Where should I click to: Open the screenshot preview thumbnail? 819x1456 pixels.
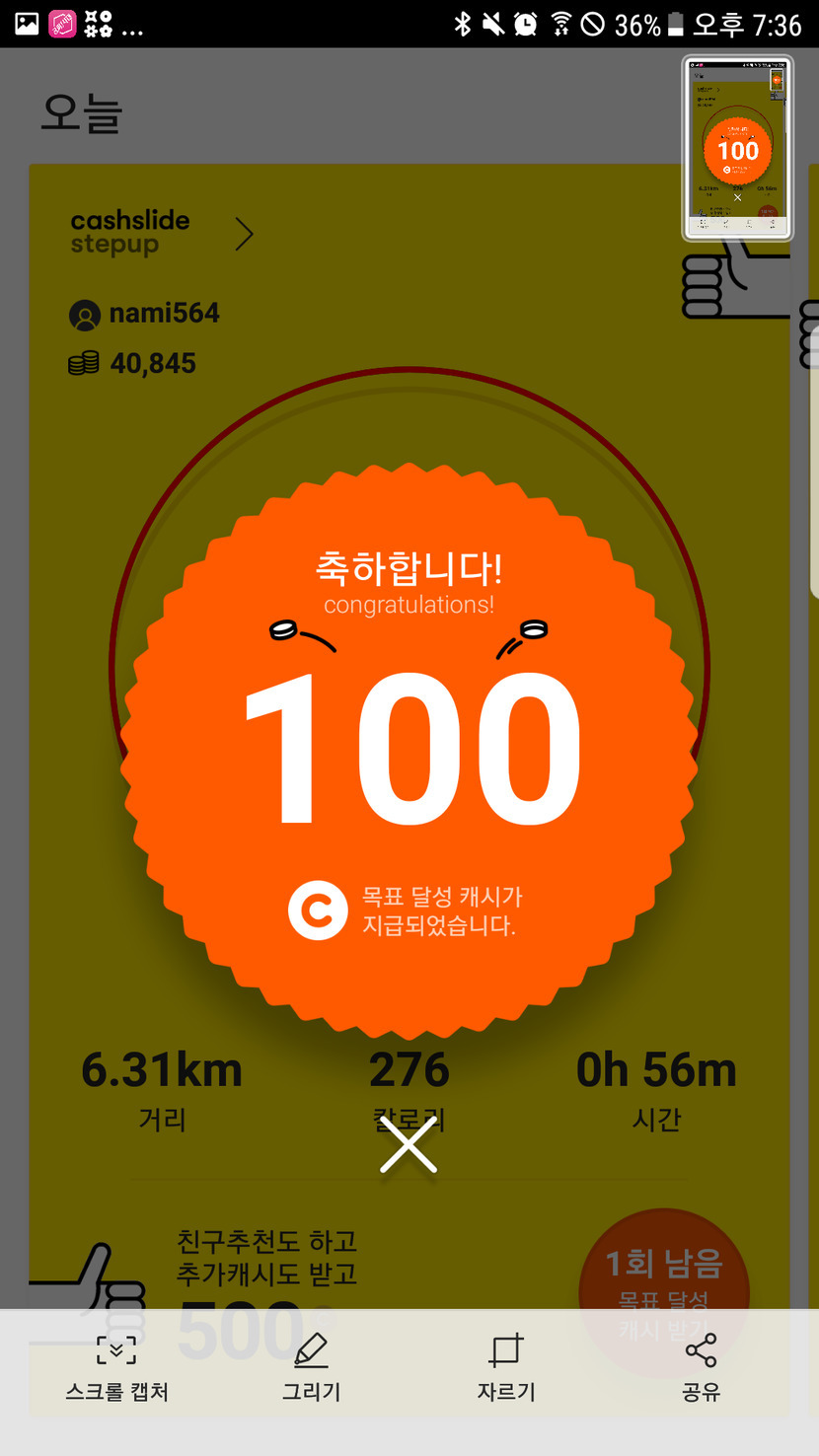(x=737, y=147)
